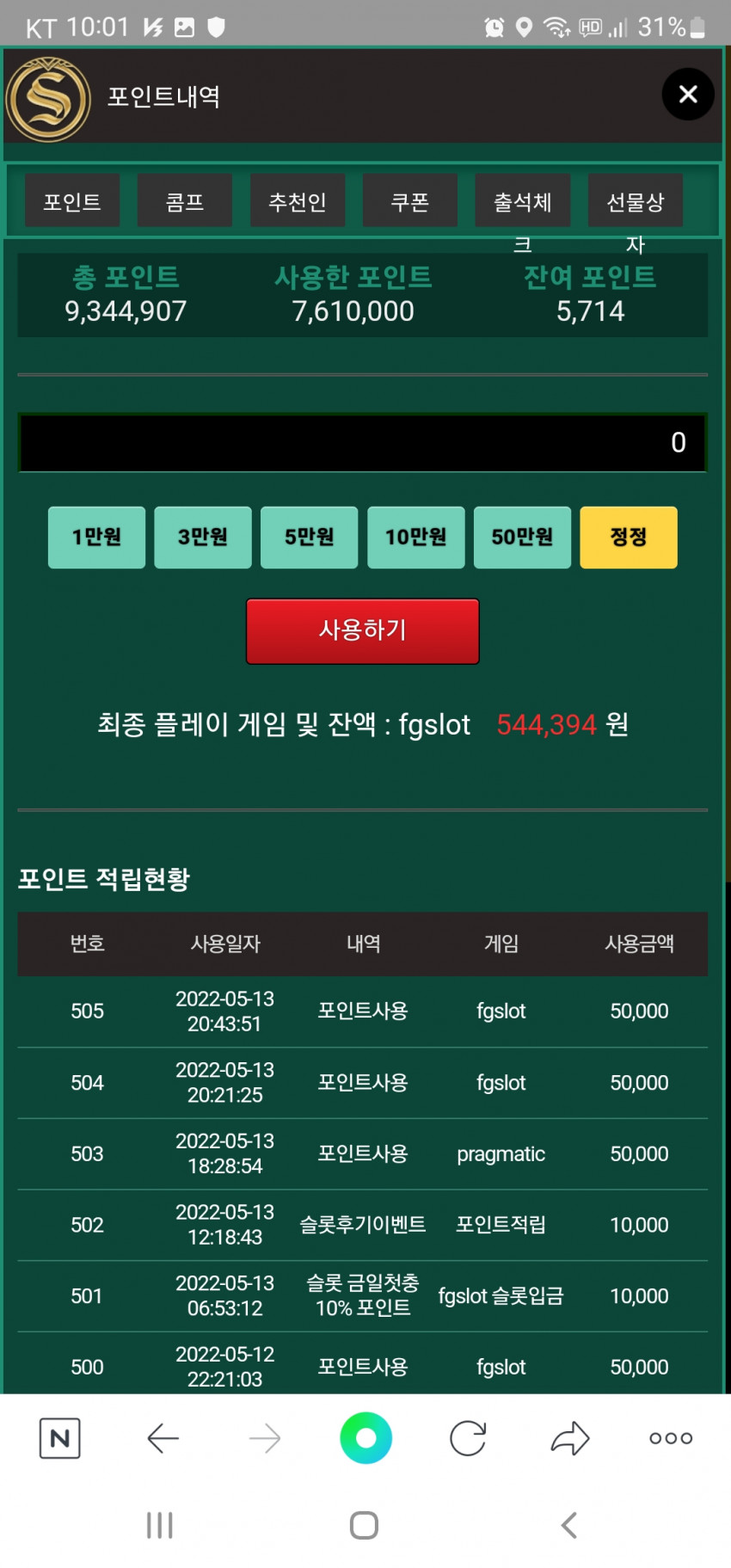Screen dimensions: 731x1568
Task: Switch to the 콤프 tab
Action: [x=185, y=201]
